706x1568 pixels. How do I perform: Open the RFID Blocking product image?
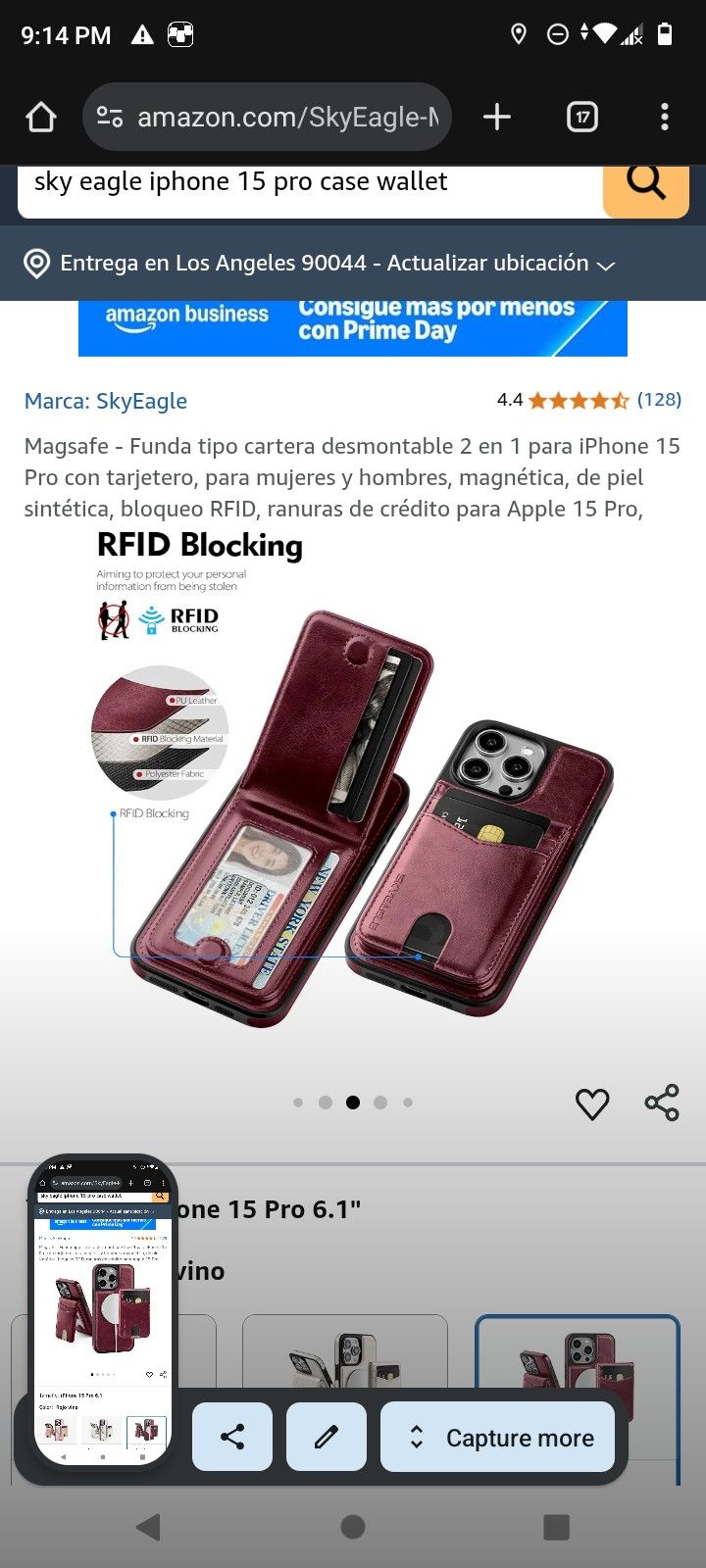[x=353, y=784]
